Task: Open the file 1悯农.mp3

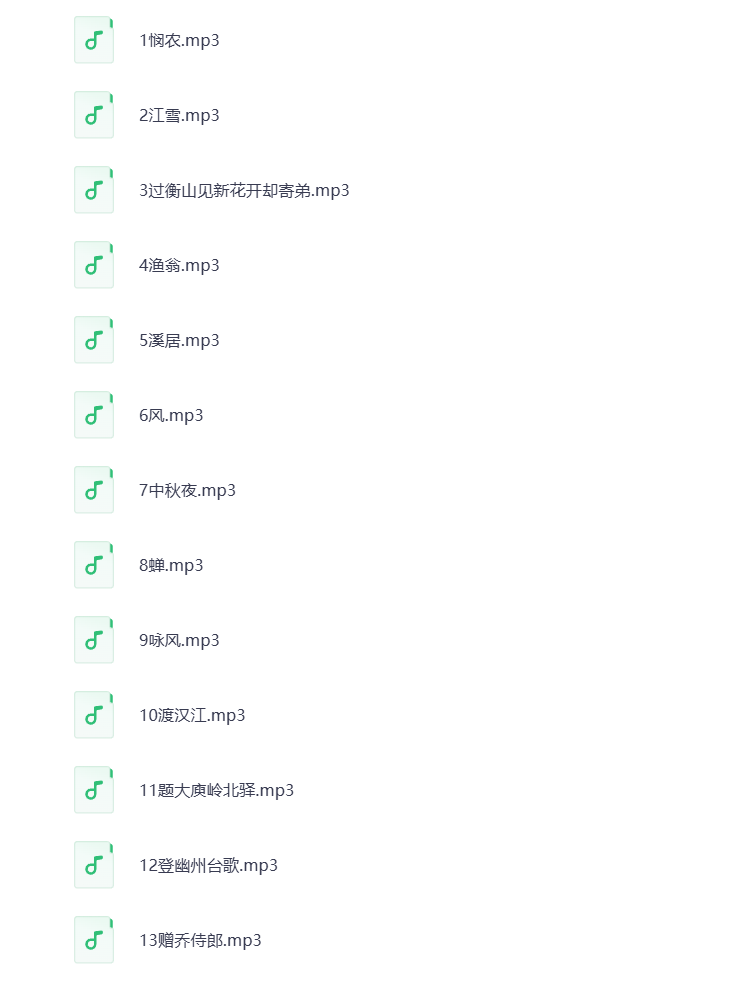Action: click(179, 40)
